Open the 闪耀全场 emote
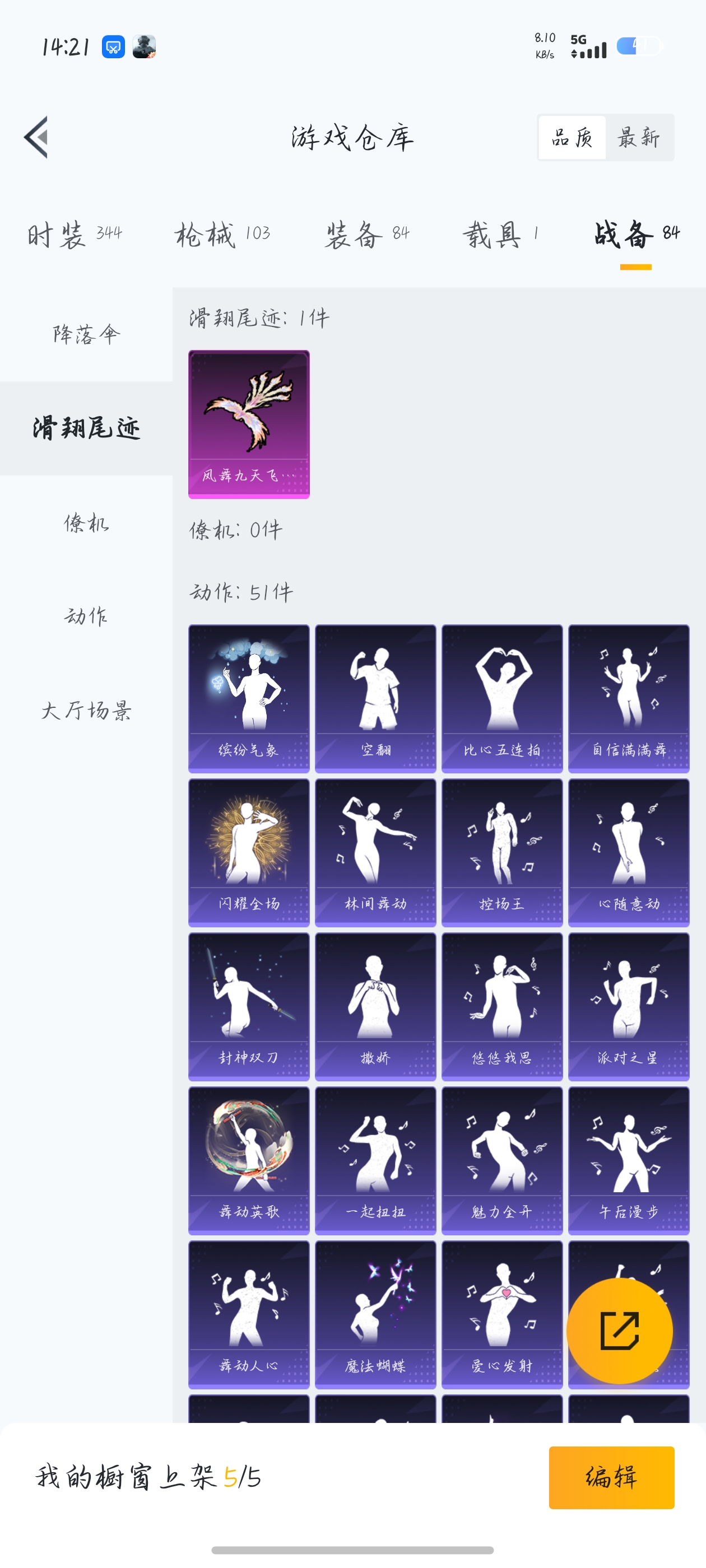The width and height of the screenshot is (706, 1568). (x=249, y=852)
